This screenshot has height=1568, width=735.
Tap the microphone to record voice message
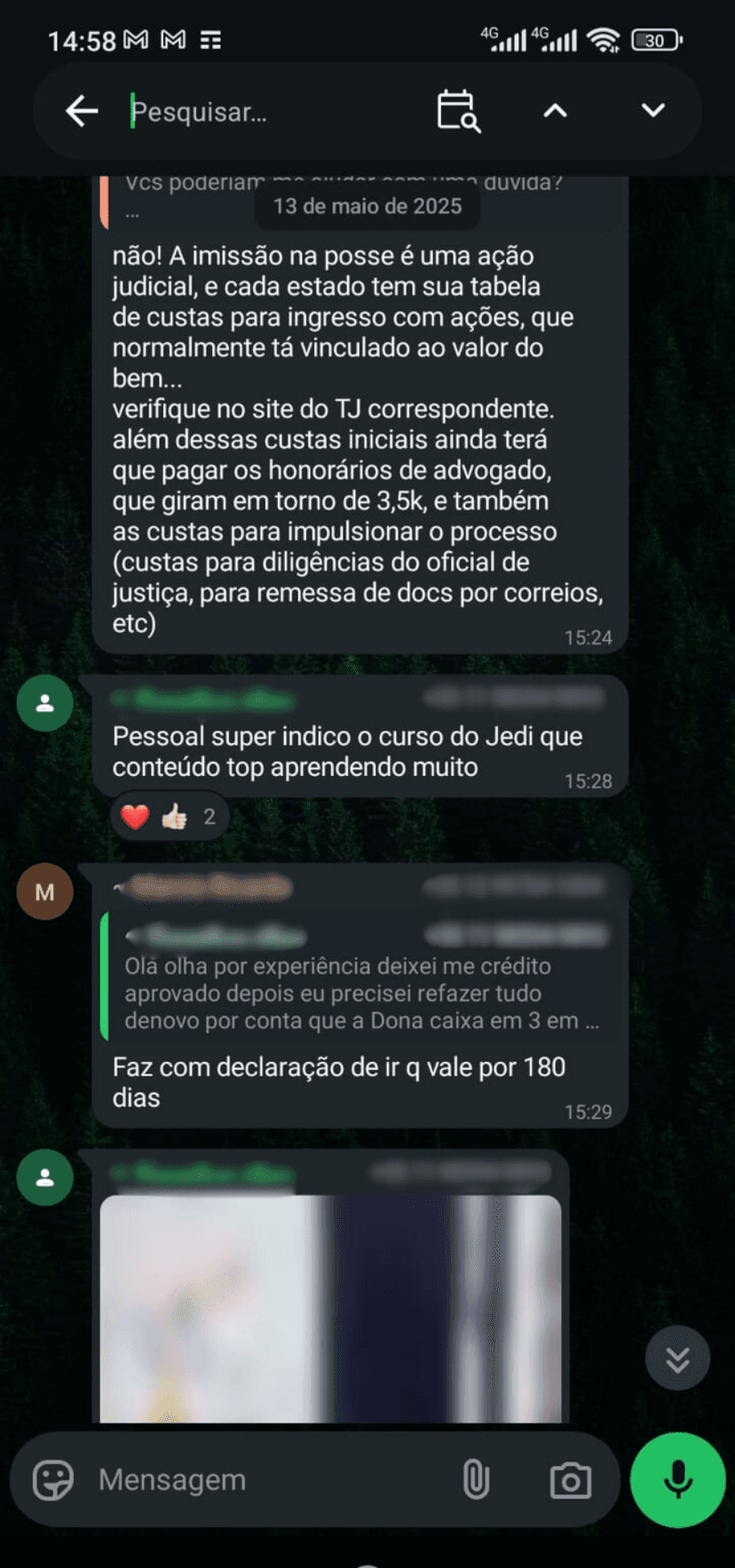(x=676, y=1479)
